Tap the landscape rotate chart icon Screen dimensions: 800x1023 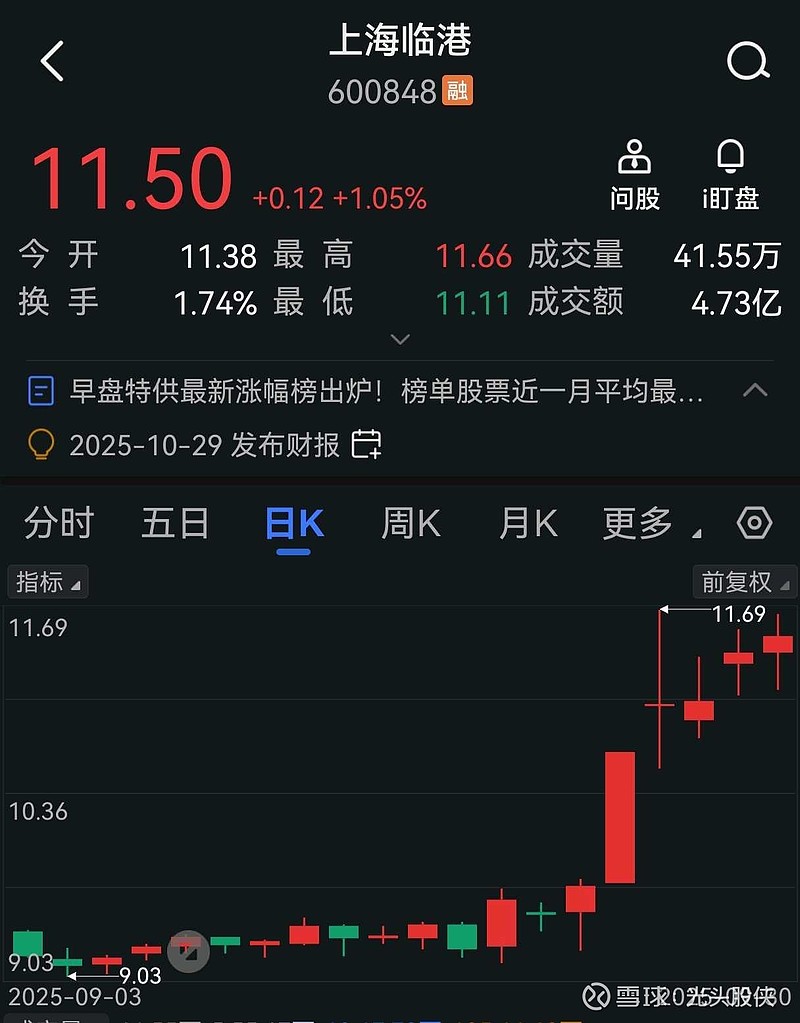coord(187,953)
